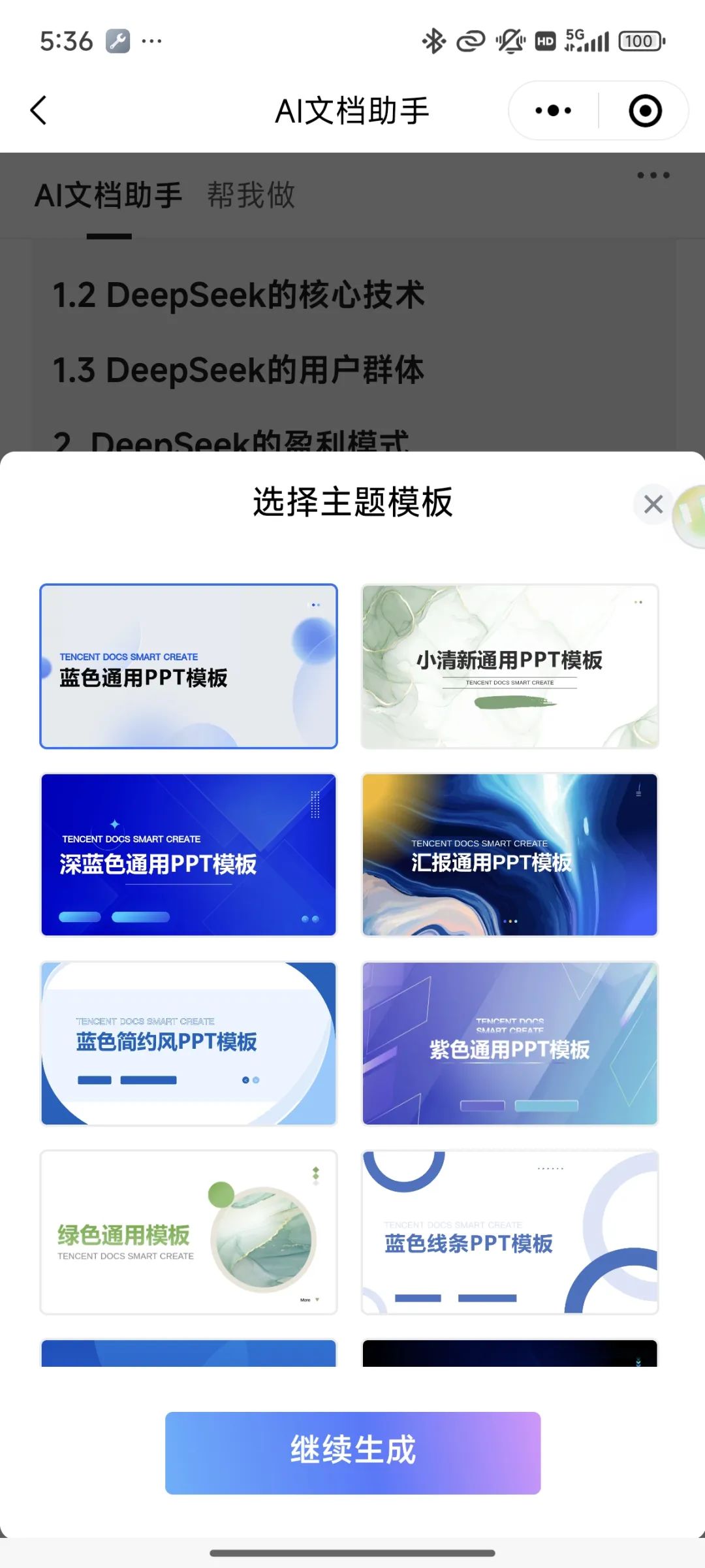Select the 绿色通用模板 theme
This screenshot has height=1568, width=705.
(189, 1232)
